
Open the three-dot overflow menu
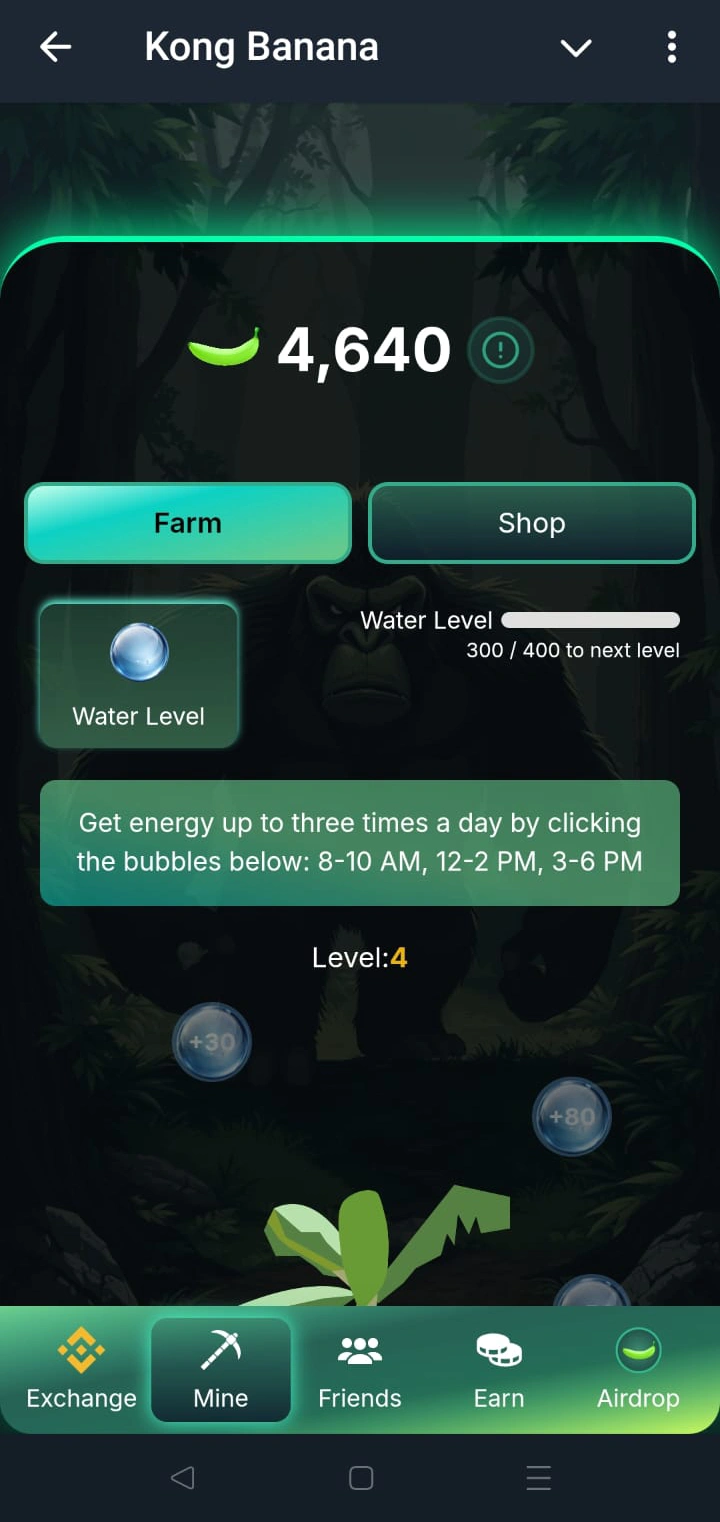coord(671,47)
